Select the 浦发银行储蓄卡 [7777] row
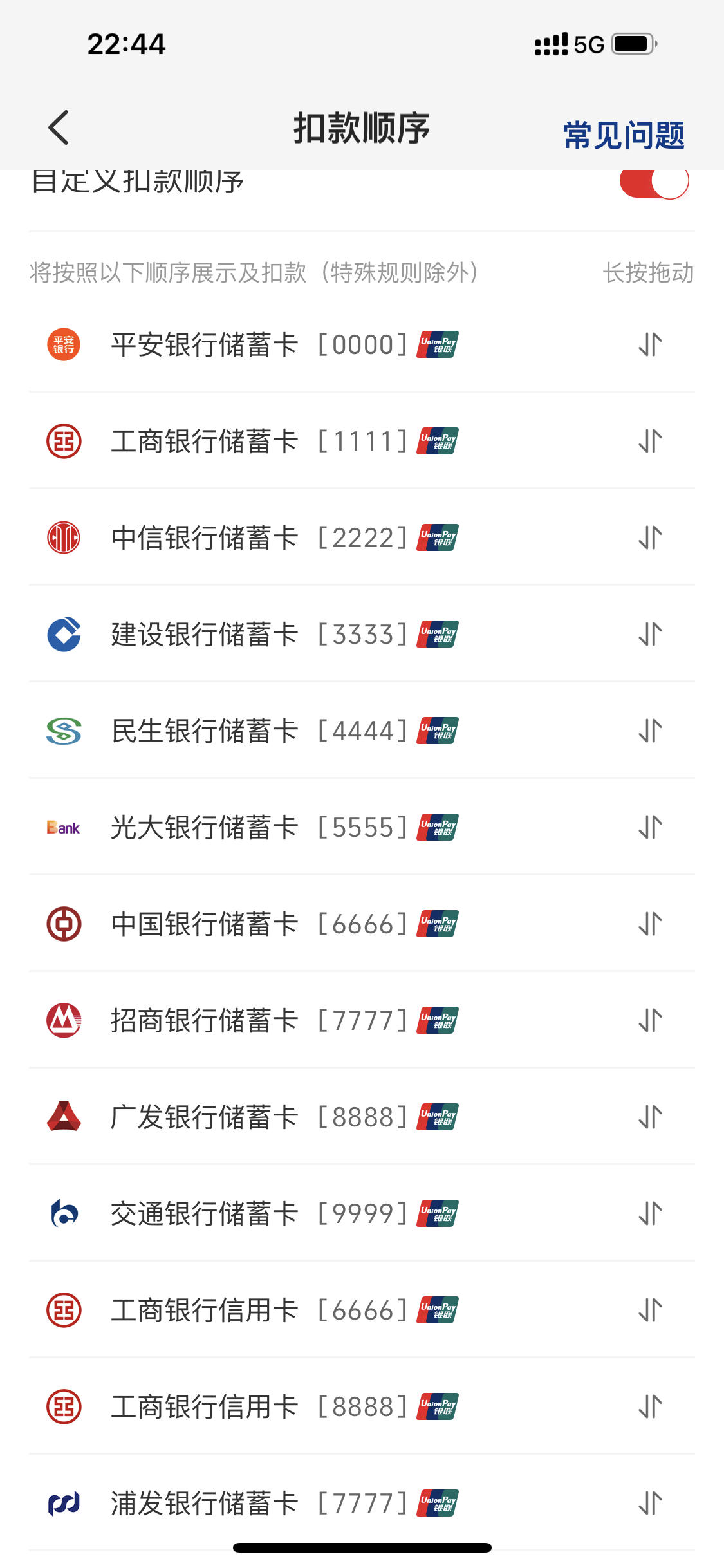This screenshot has height=1568, width=724. click(362, 1503)
